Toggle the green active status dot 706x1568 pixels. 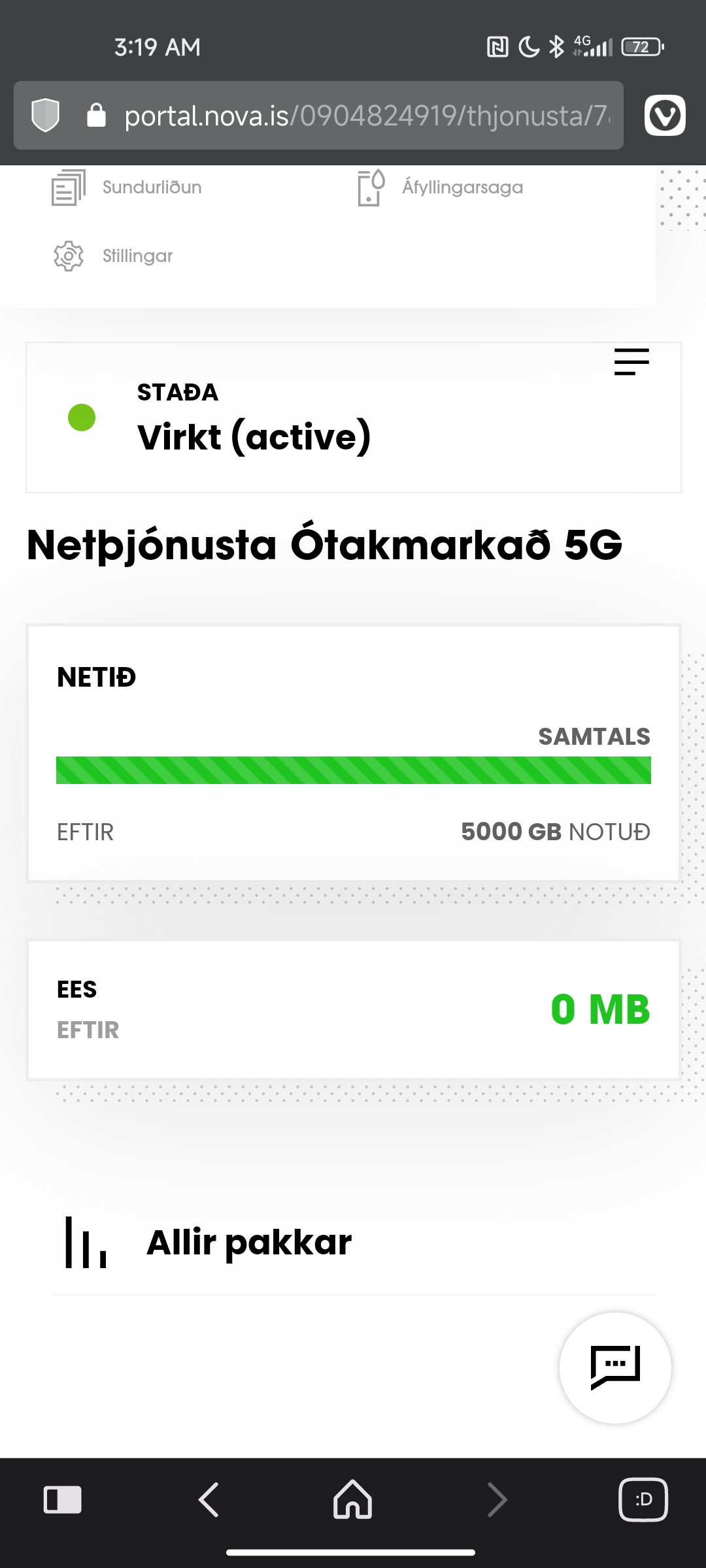pyautogui.click(x=81, y=416)
